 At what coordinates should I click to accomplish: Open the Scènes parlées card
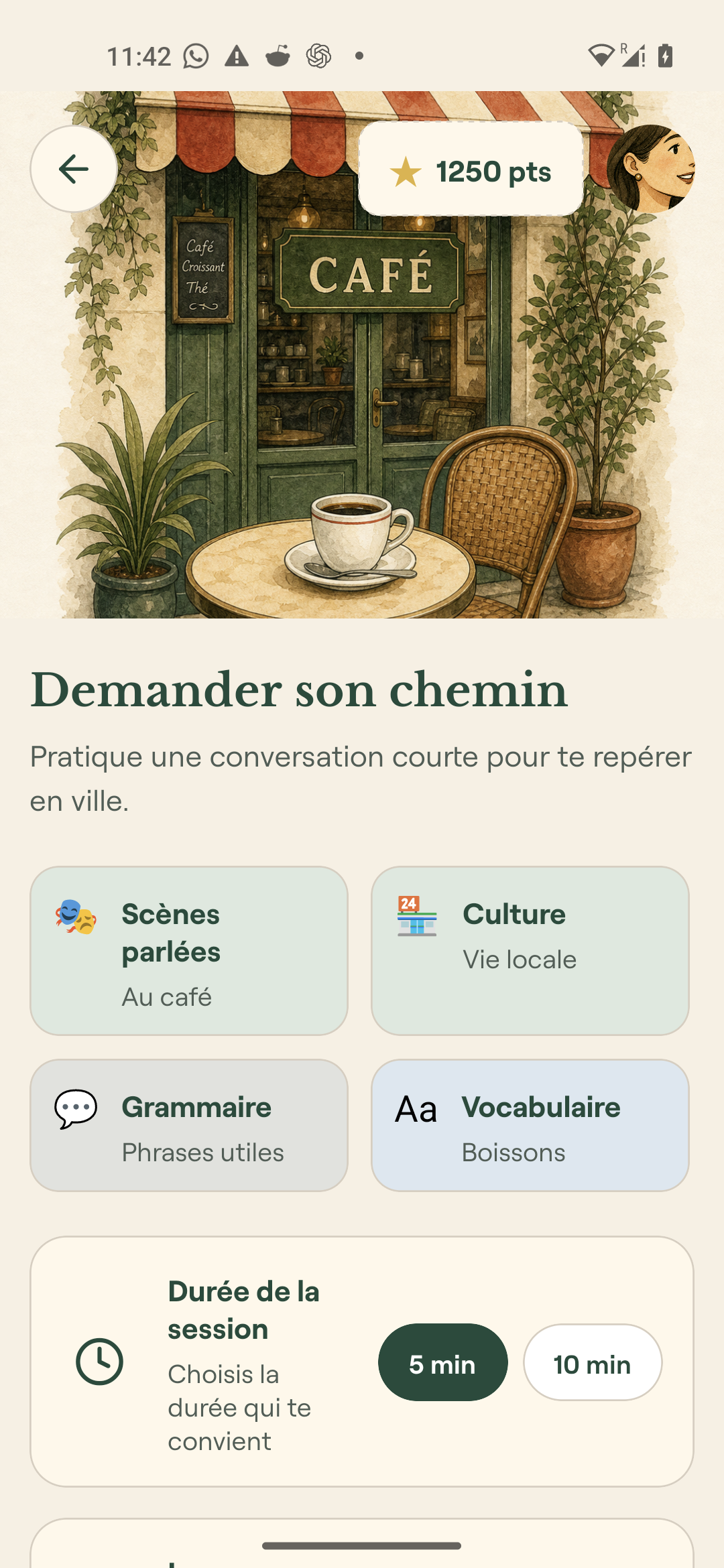click(x=189, y=951)
